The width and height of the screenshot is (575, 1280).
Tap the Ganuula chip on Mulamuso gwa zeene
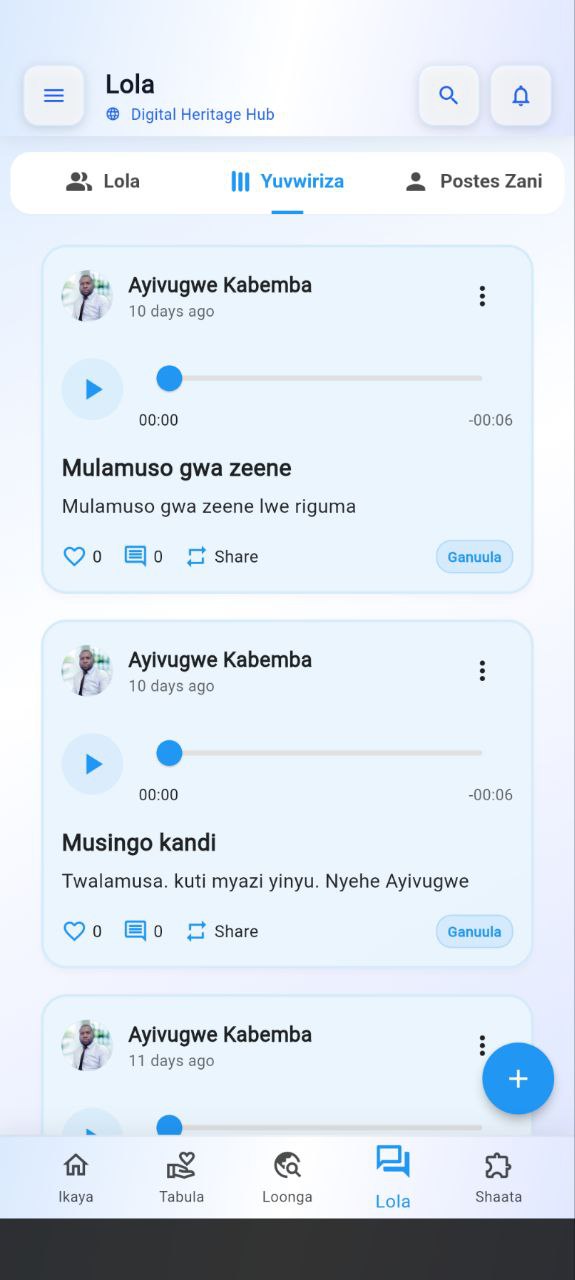(x=474, y=557)
